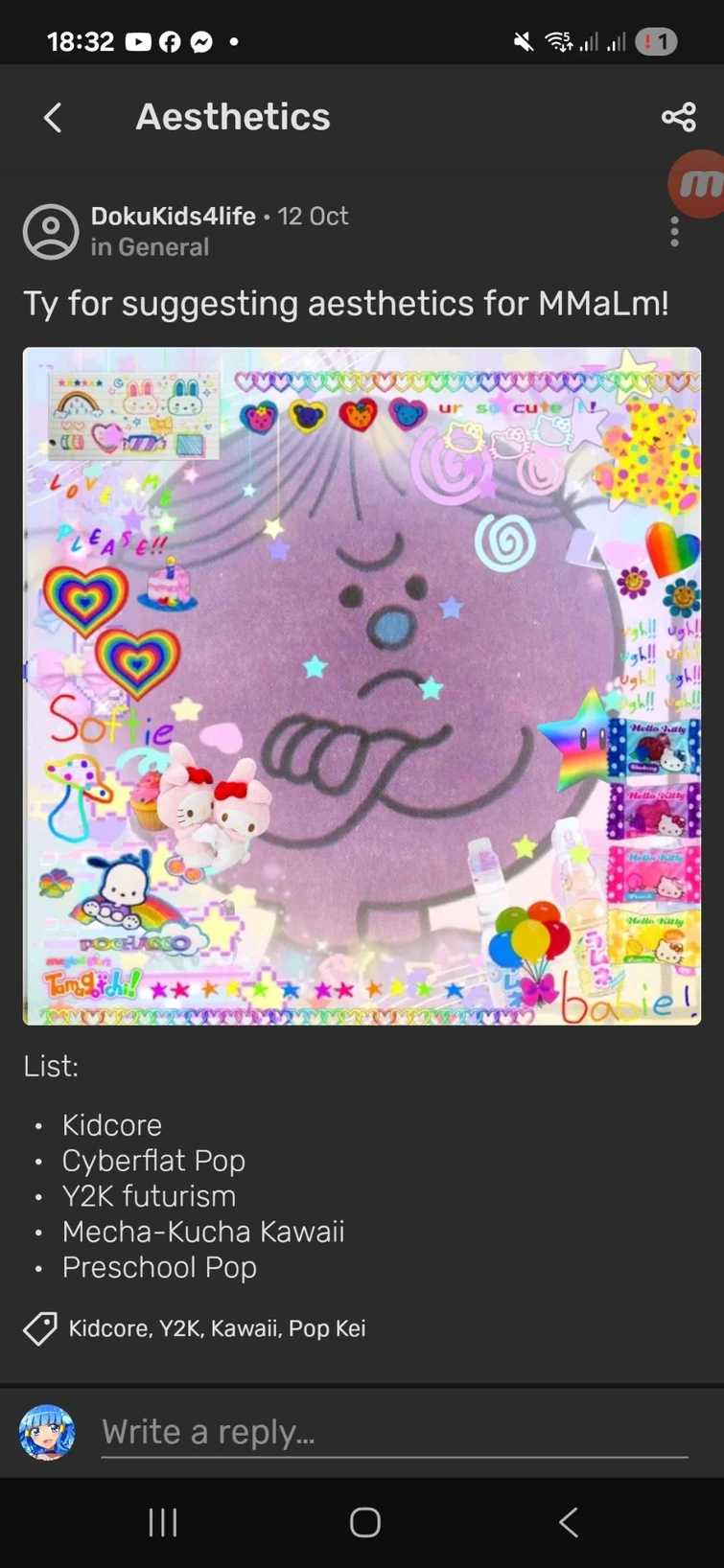This screenshot has height=1568, width=724.
Task: Share this Aesthetics post
Action: [678, 117]
